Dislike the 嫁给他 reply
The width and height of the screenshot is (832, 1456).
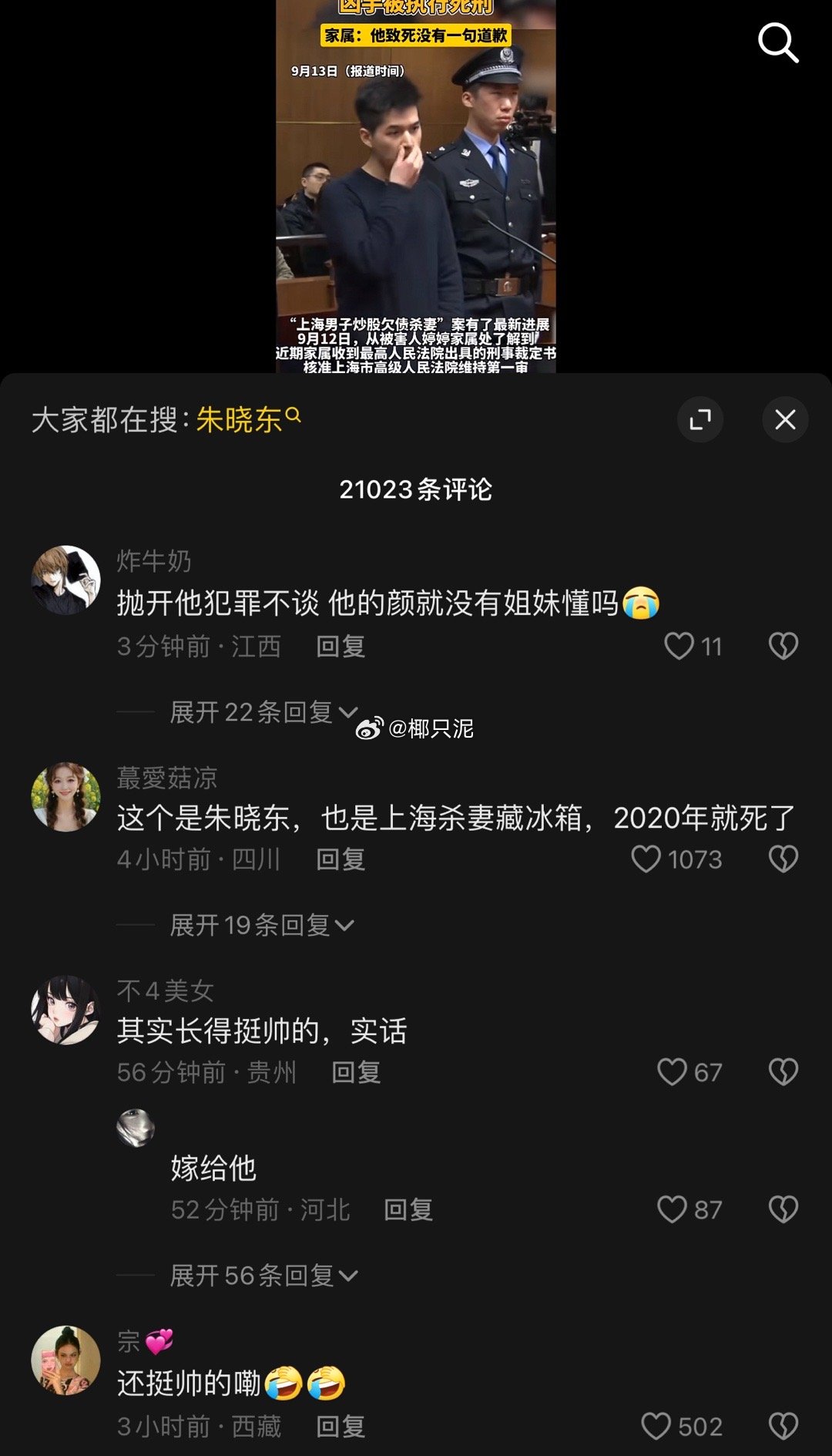783,1209
